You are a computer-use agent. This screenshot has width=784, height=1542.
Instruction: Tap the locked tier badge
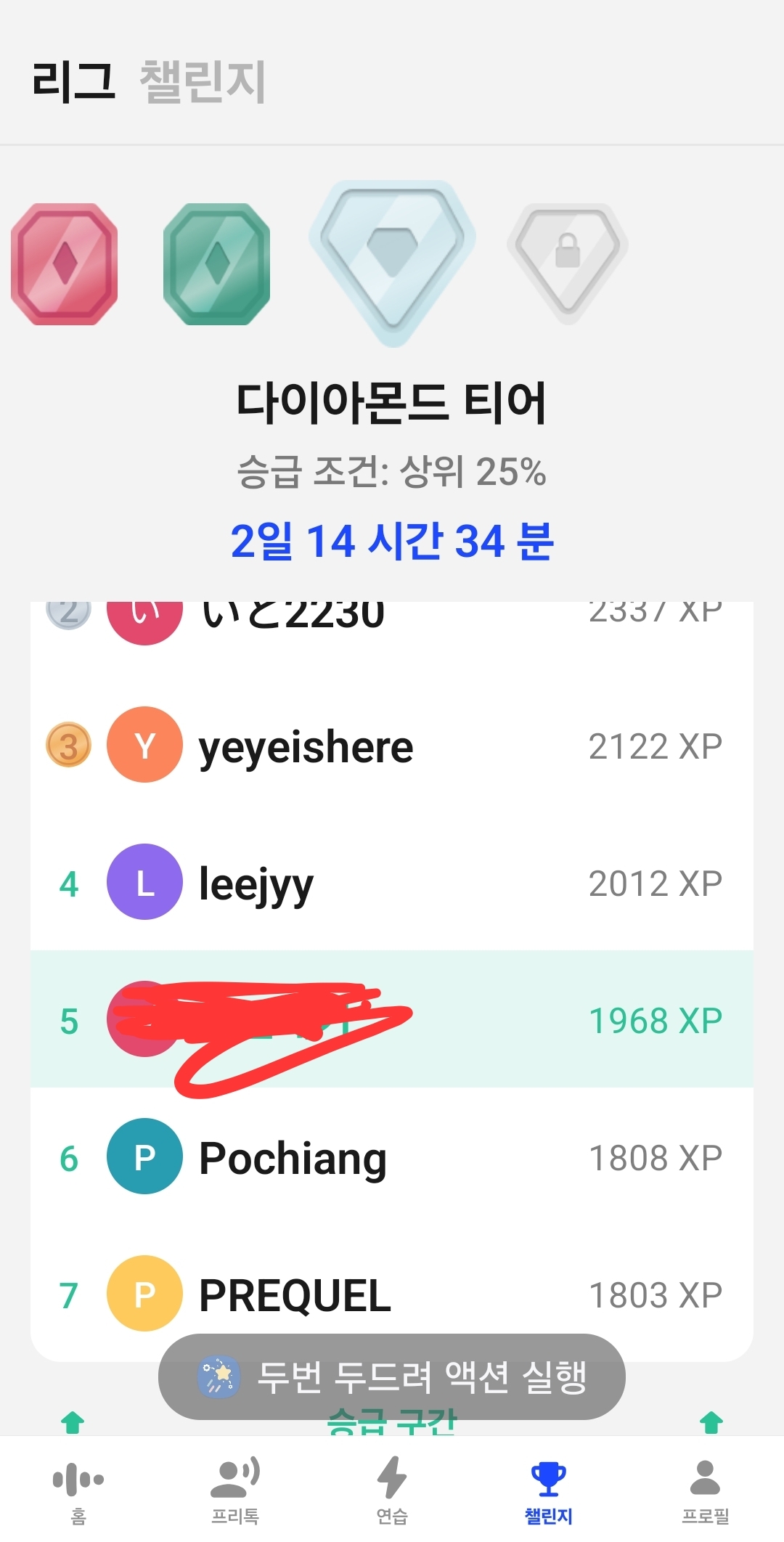tap(567, 264)
